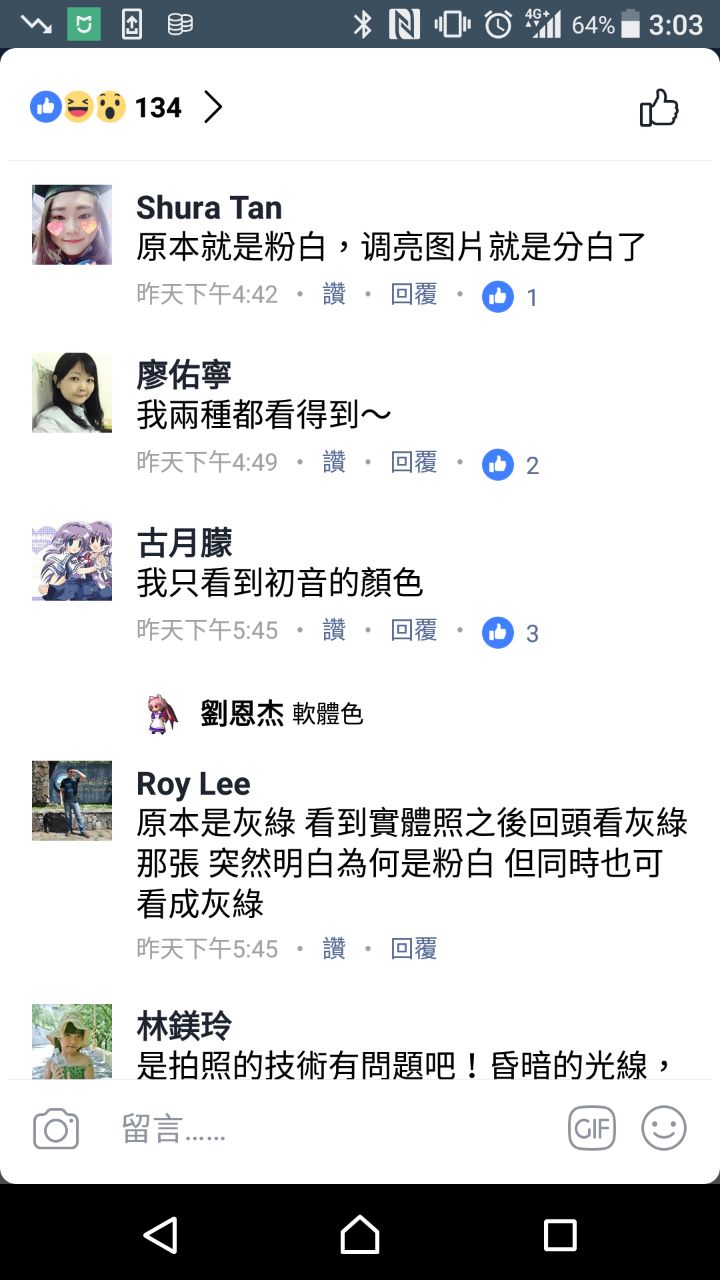Image resolution: width=720 pixels, height=1280 pixels.
Task: Like Roy Lee's comment
Action: [x=334, y=948]
